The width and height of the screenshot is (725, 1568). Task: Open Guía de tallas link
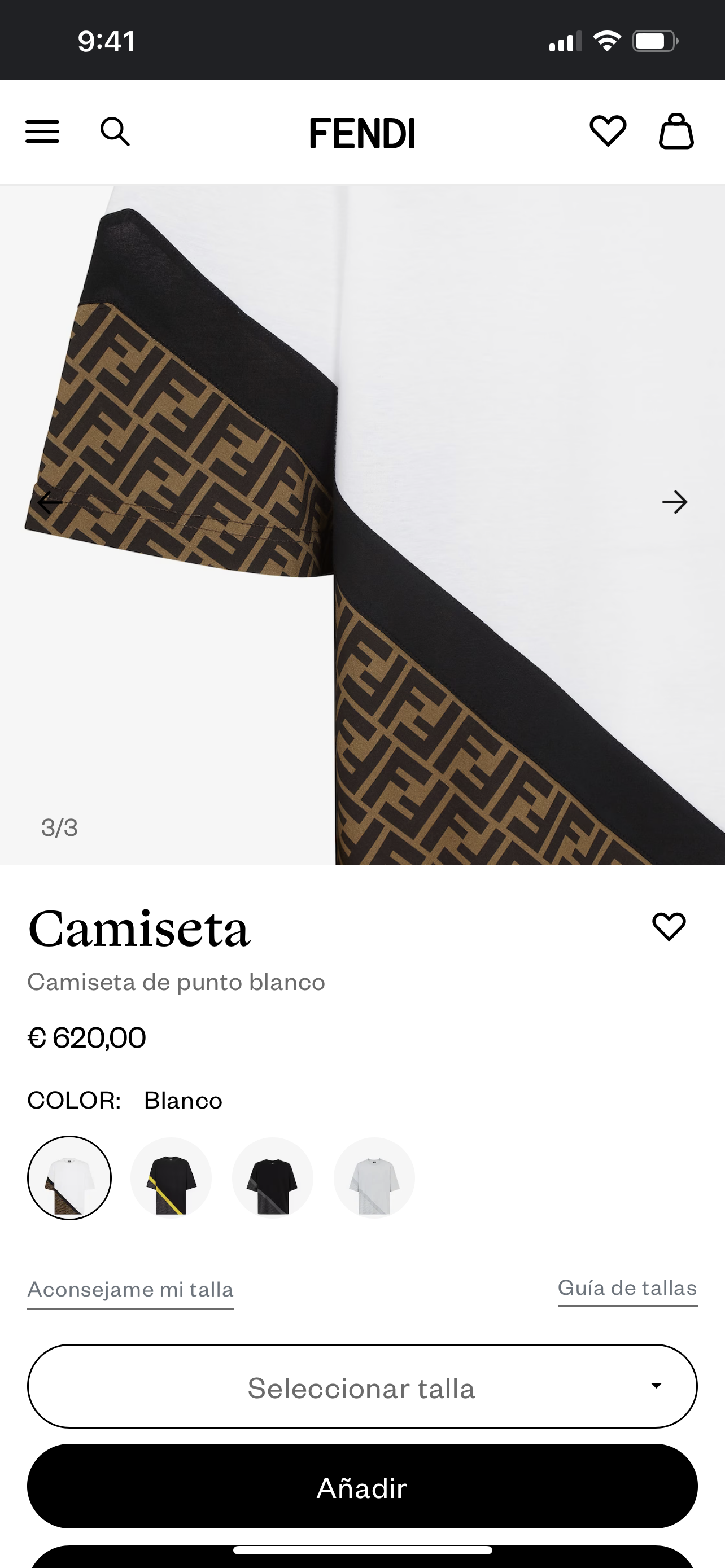click(628, 1288)
